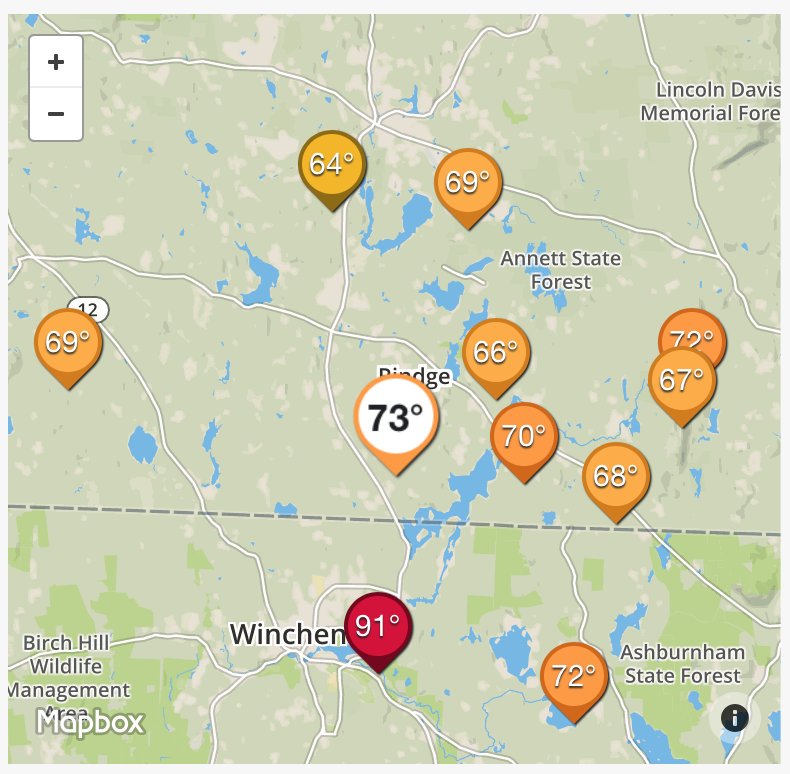This screenshot has height=774, width=790.
Task: Open the map attribution info icon
Action: 734,717
